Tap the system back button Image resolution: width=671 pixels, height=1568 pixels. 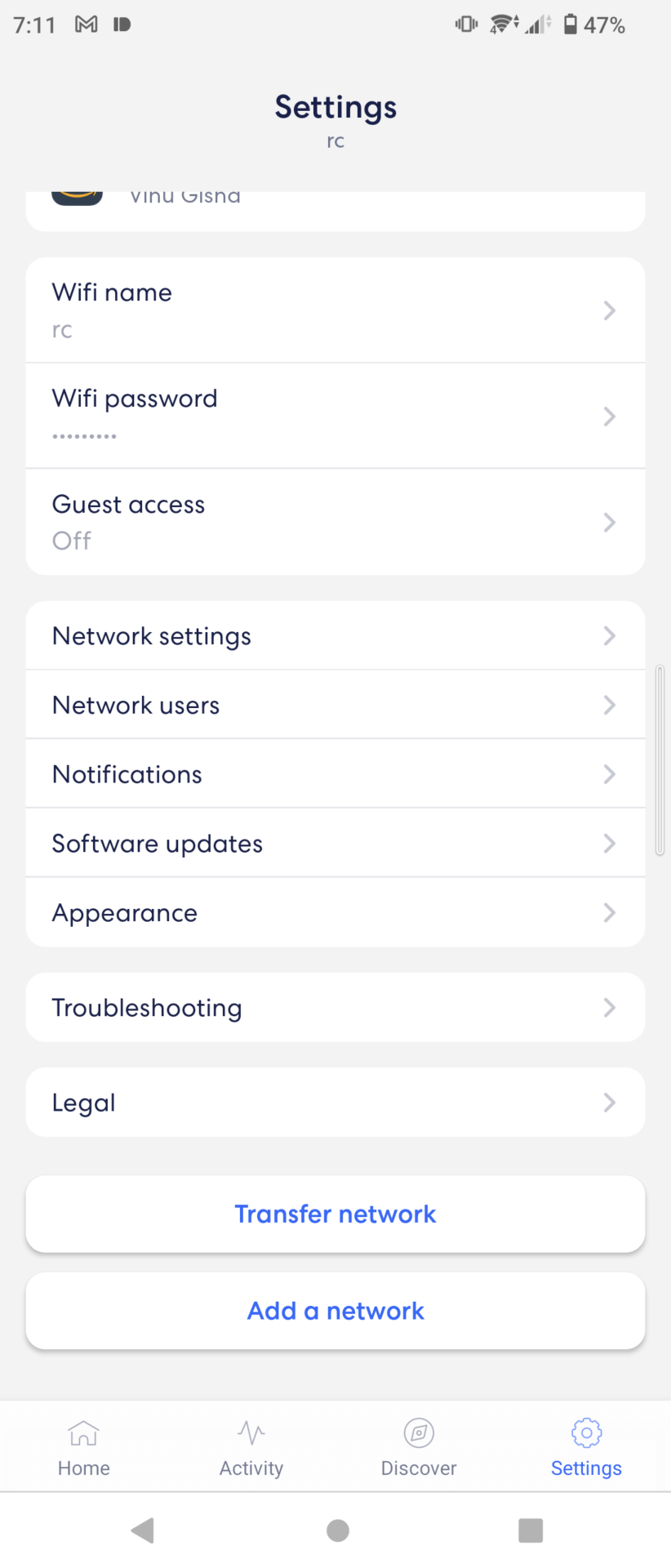[x=143, y=1530]
